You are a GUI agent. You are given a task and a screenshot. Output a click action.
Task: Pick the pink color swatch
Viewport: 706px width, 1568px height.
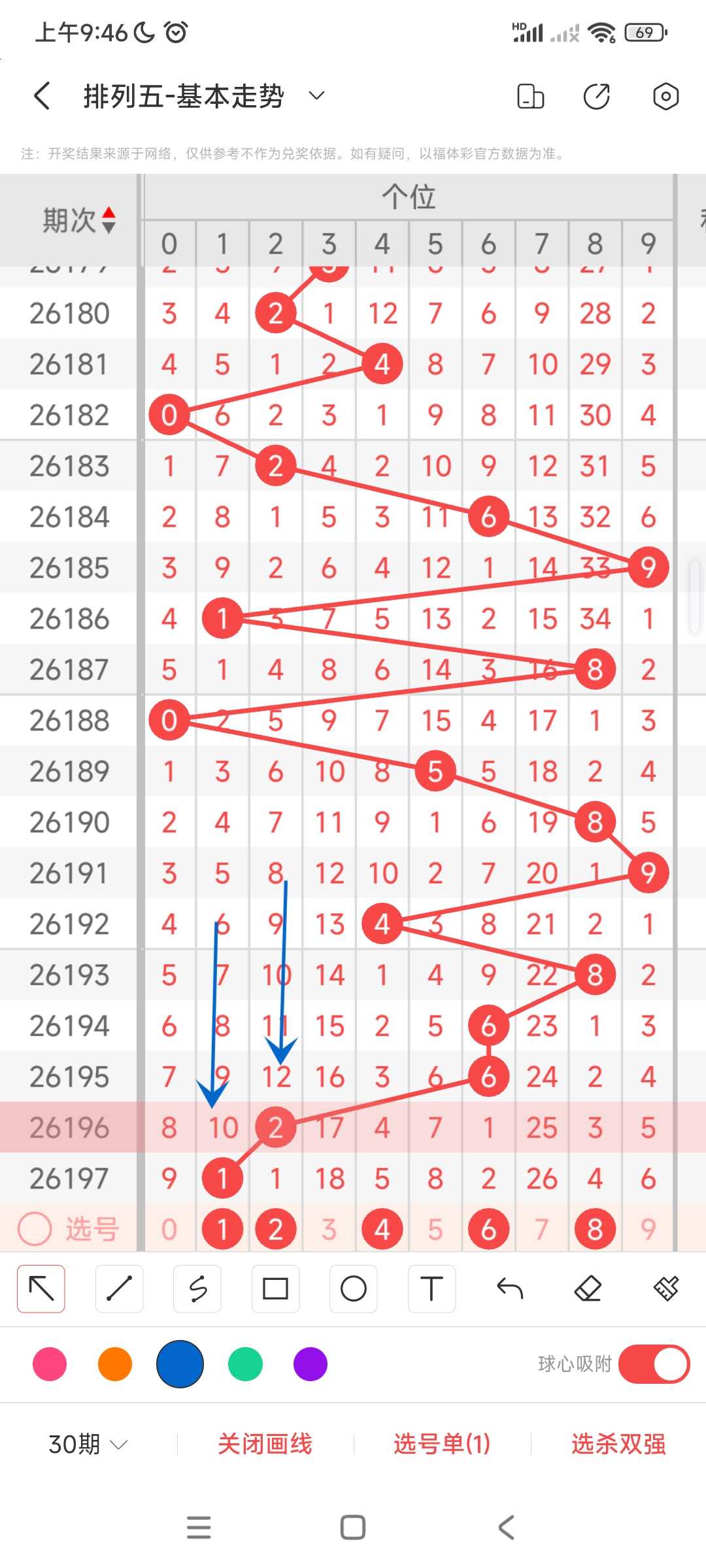(50, 1364)
